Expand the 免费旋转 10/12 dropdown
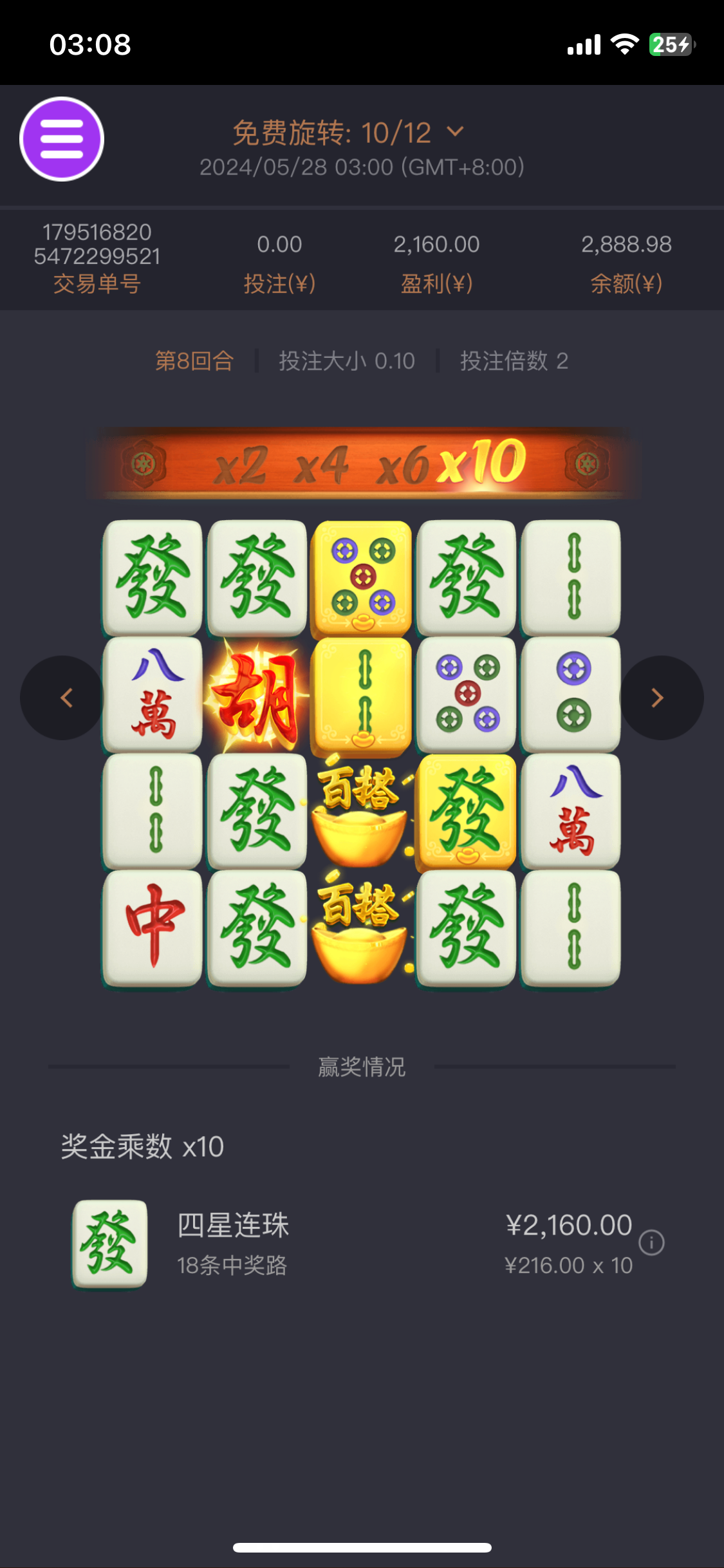This screenshot has width=724, height=1568. (454, 132)
